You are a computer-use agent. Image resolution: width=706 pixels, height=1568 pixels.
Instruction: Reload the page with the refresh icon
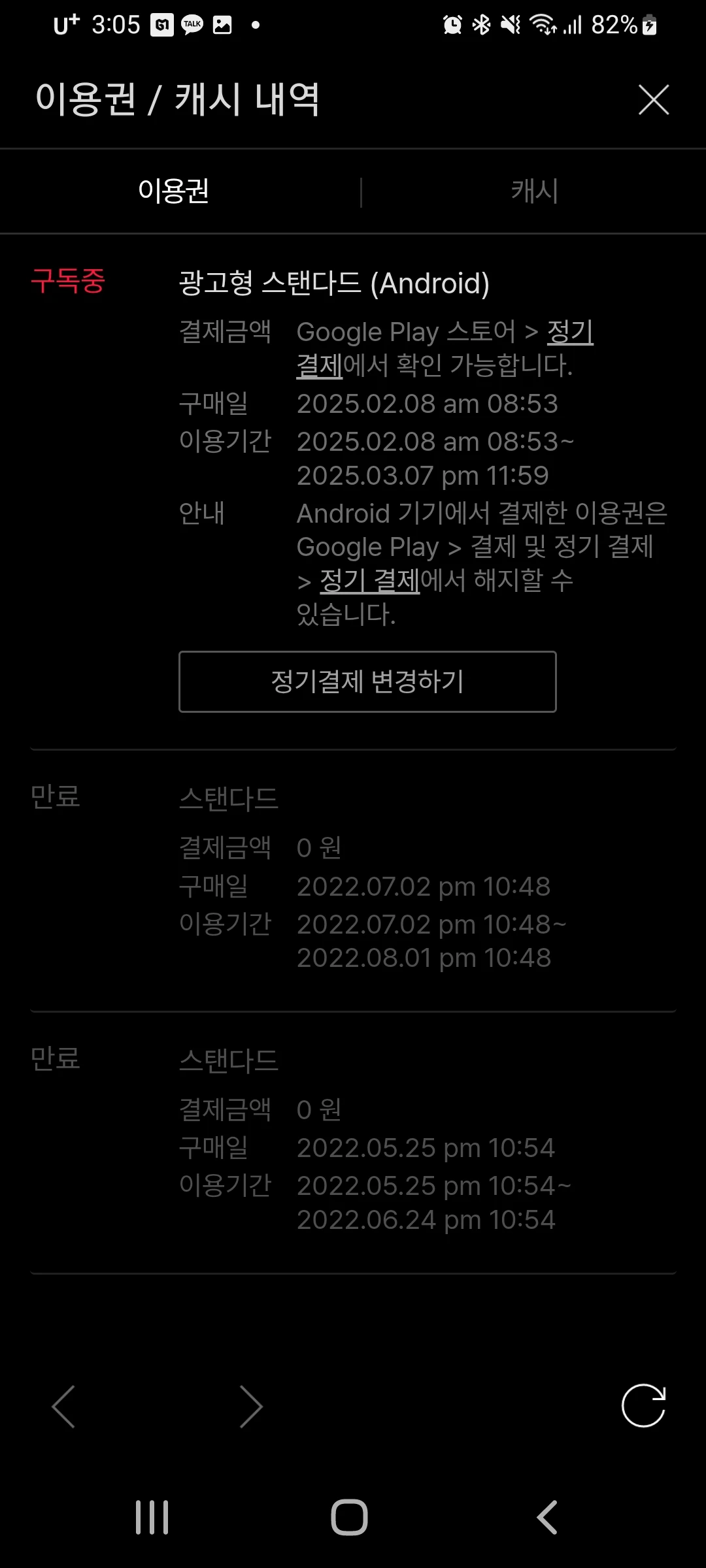(643, 1405)
